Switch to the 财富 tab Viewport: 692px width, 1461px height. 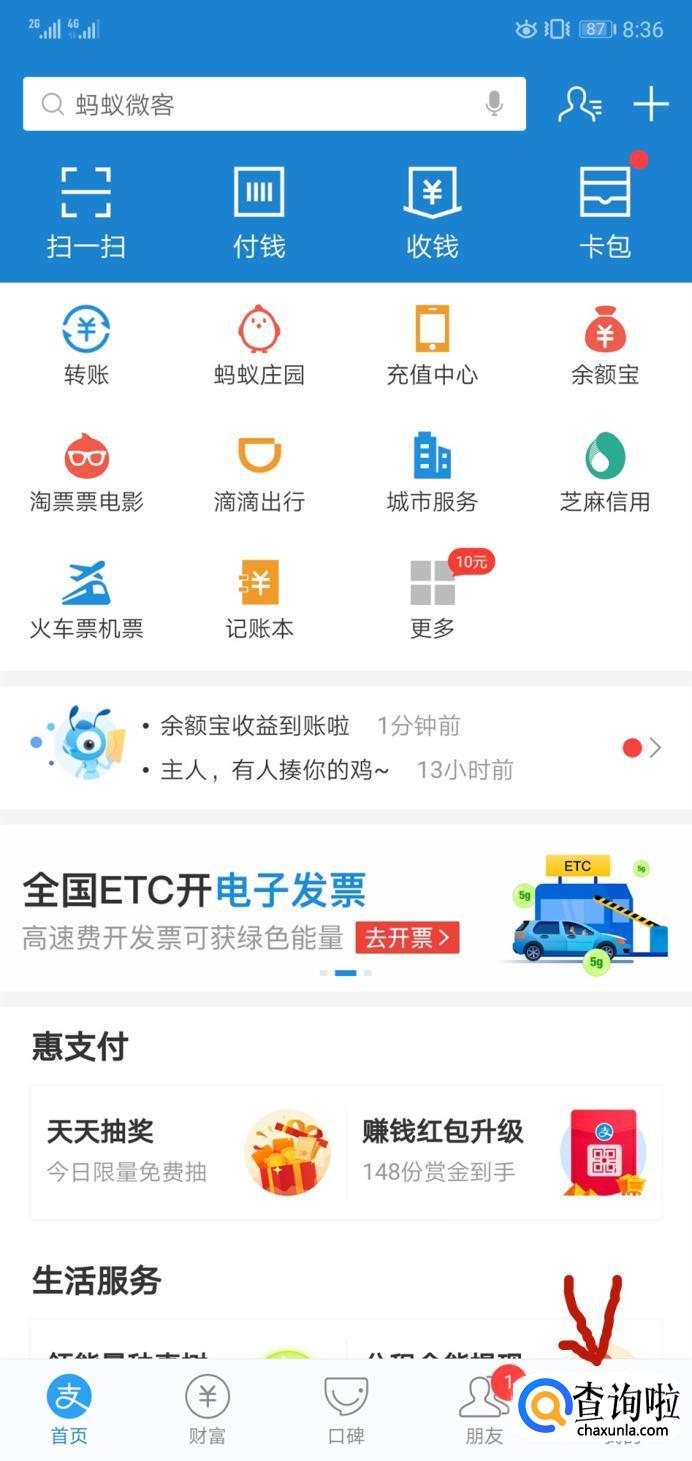(207, 1409)
